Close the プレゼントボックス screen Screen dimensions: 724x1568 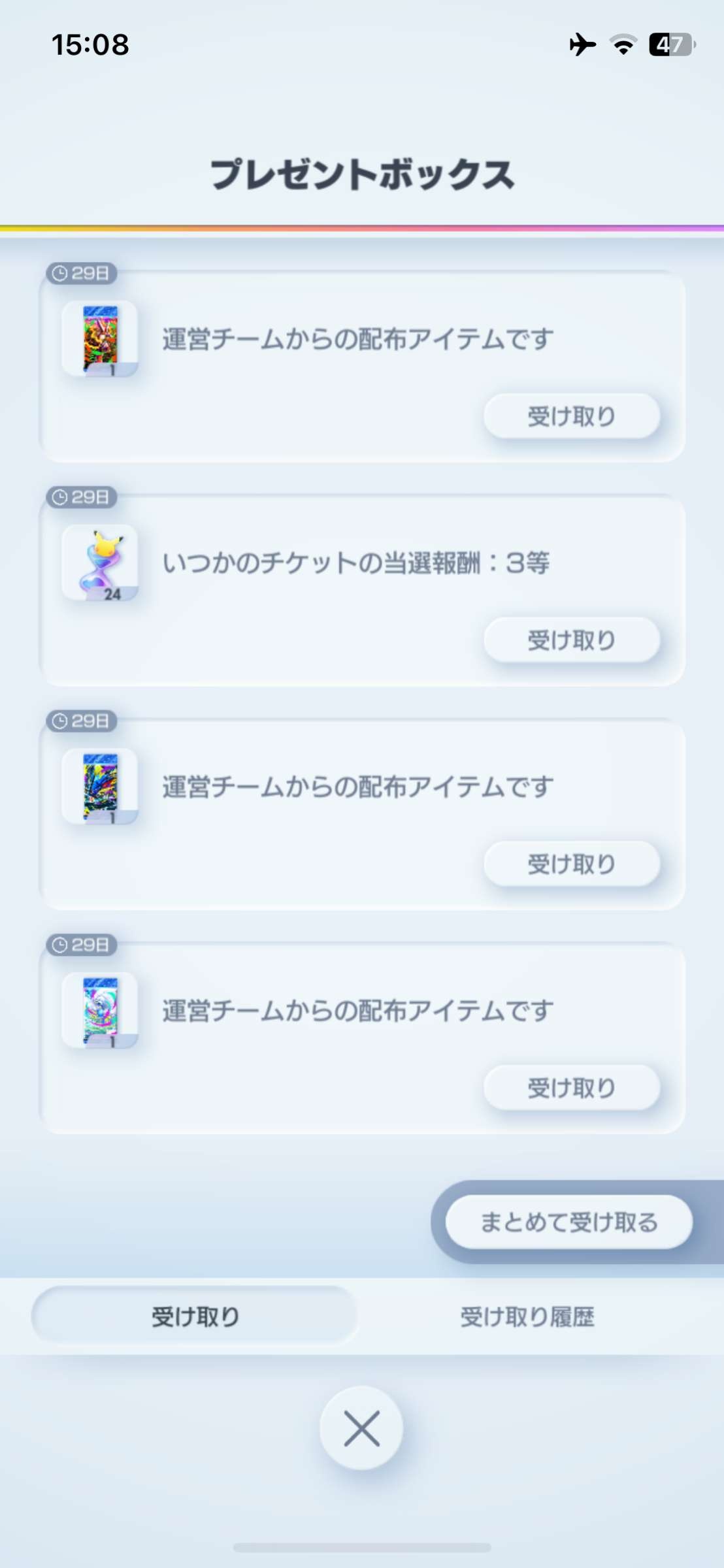[x=361, y=1428]
